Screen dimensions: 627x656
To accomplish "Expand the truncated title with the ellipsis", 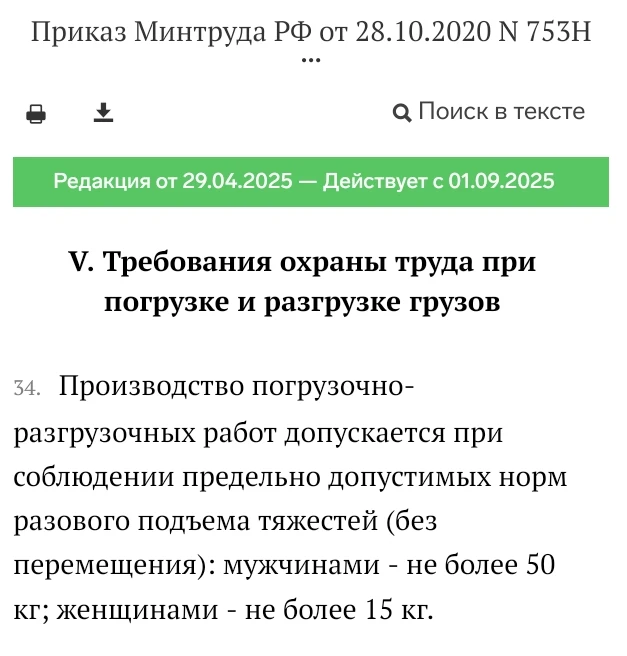I will click(x=311, y=60).
